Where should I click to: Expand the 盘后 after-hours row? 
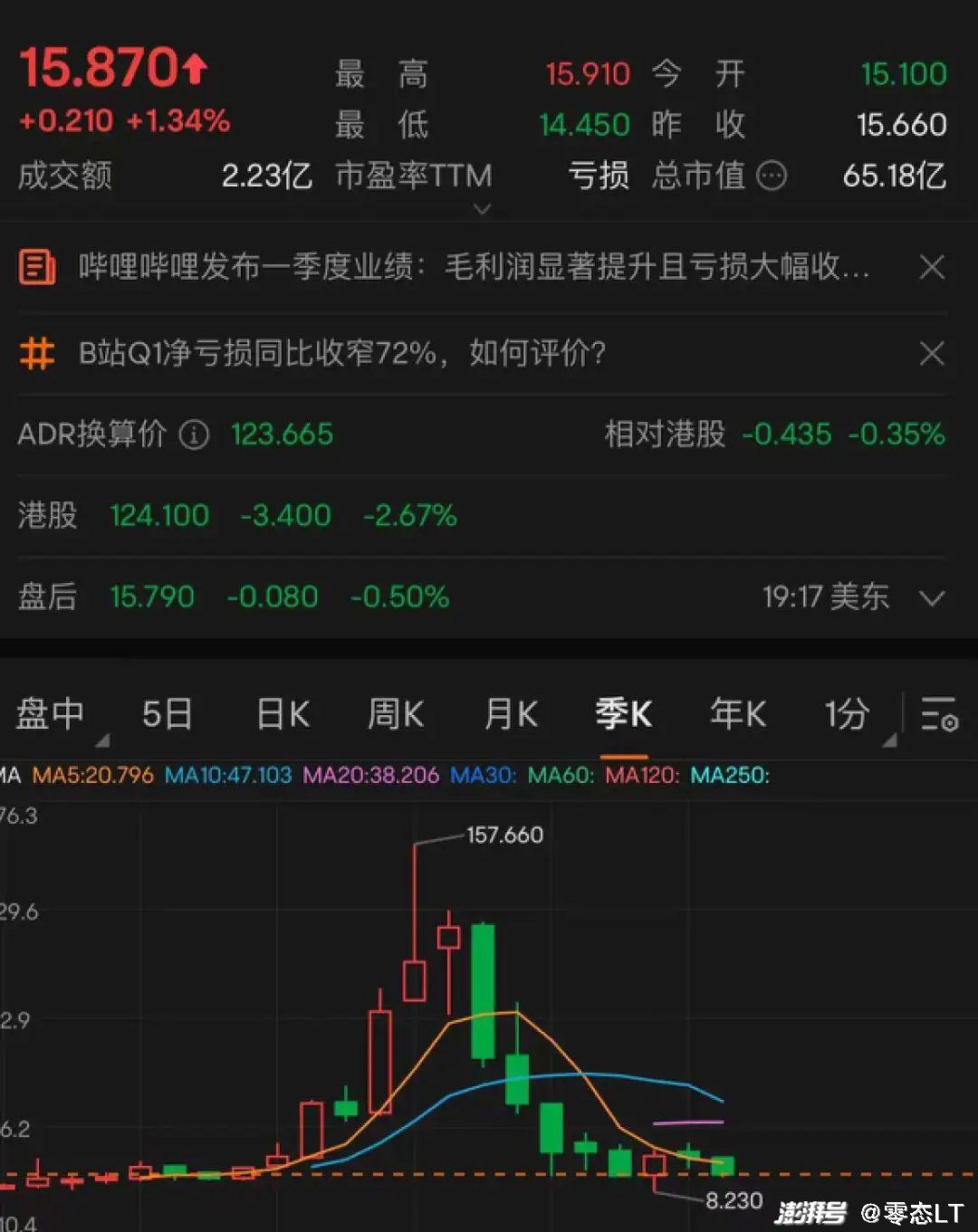[932, 597]
